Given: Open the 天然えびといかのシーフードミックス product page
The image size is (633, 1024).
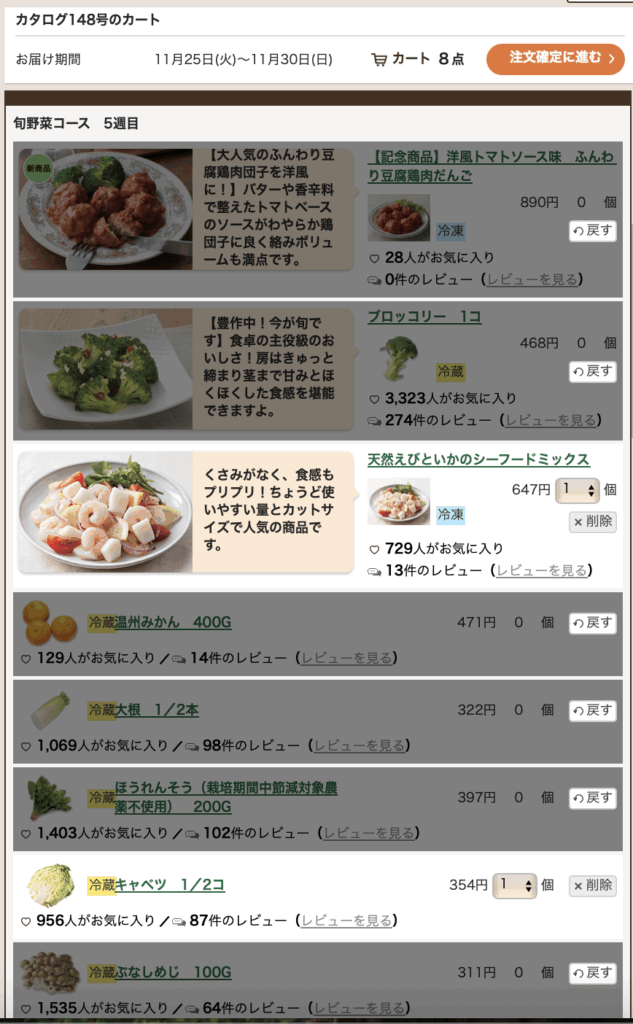Looking at the screenshot, I should [478, 459].
